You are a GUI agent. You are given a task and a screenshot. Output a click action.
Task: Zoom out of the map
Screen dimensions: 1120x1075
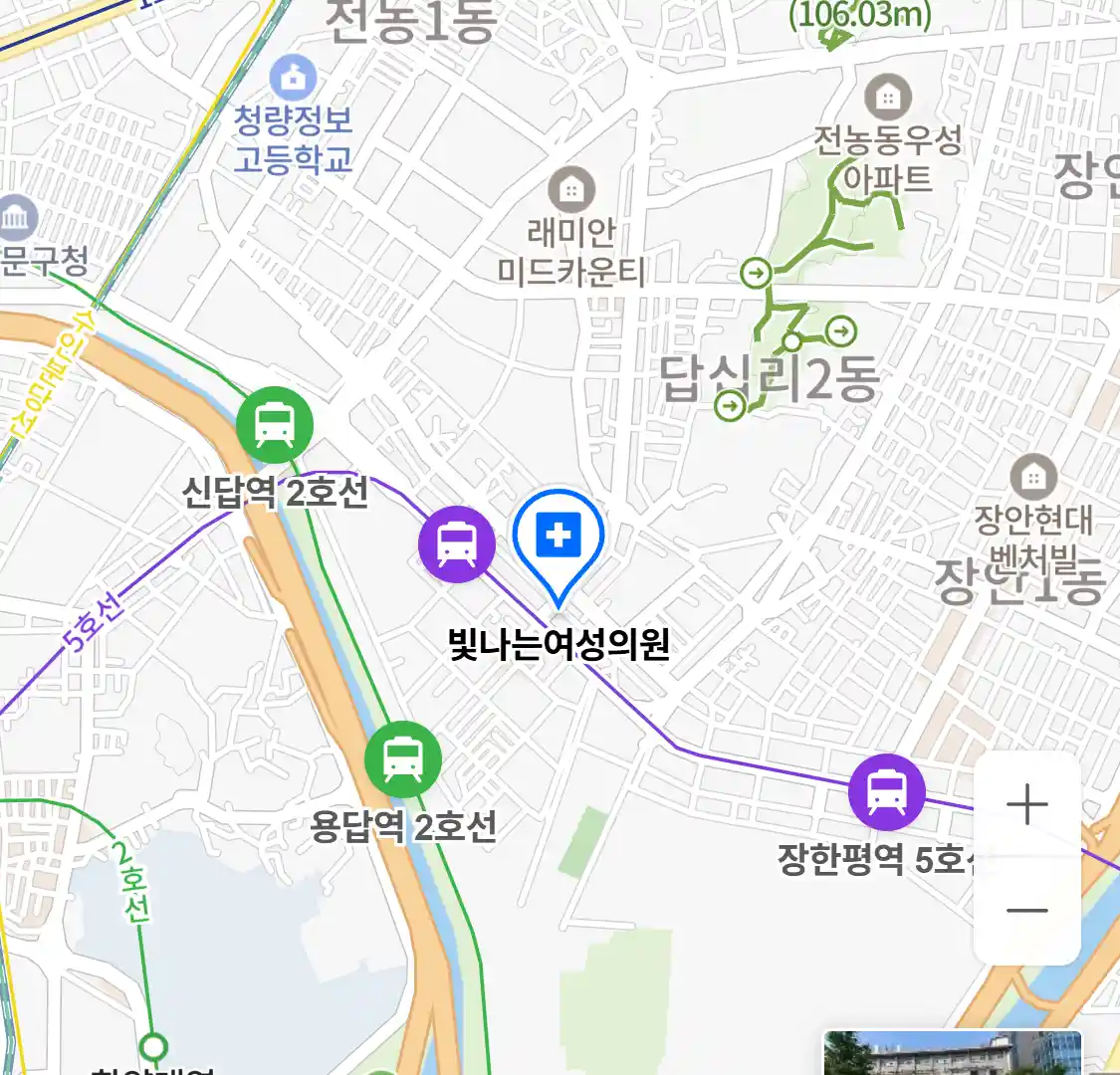click(x=1027, y=910)
